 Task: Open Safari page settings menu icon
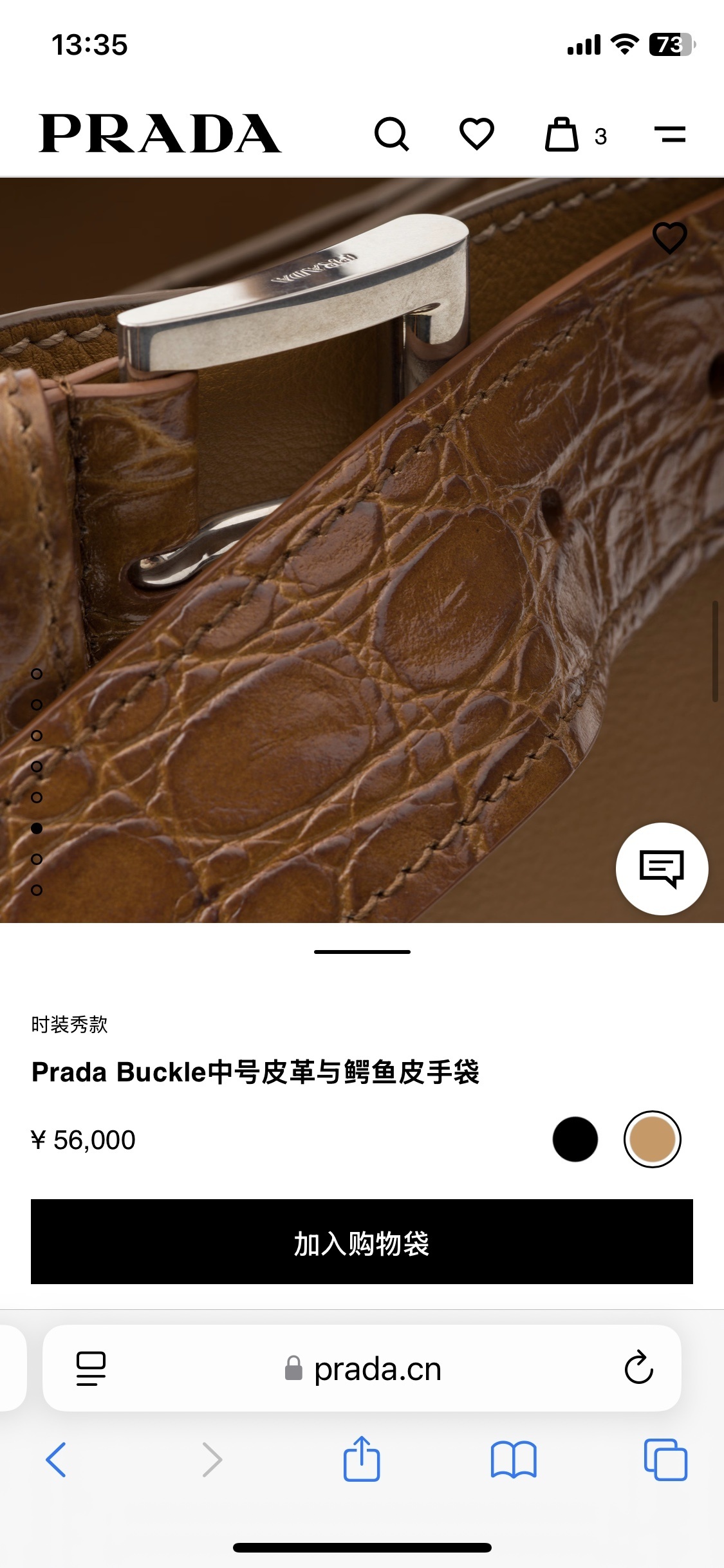[x=91, y=1368]
